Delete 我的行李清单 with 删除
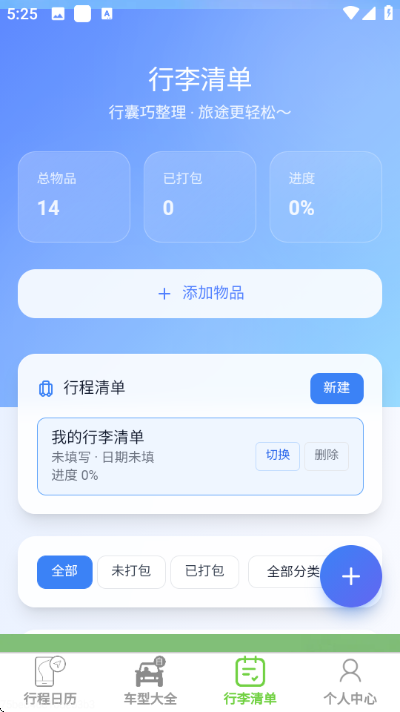Screen dimensions: 400x712 tap(326, 456)
